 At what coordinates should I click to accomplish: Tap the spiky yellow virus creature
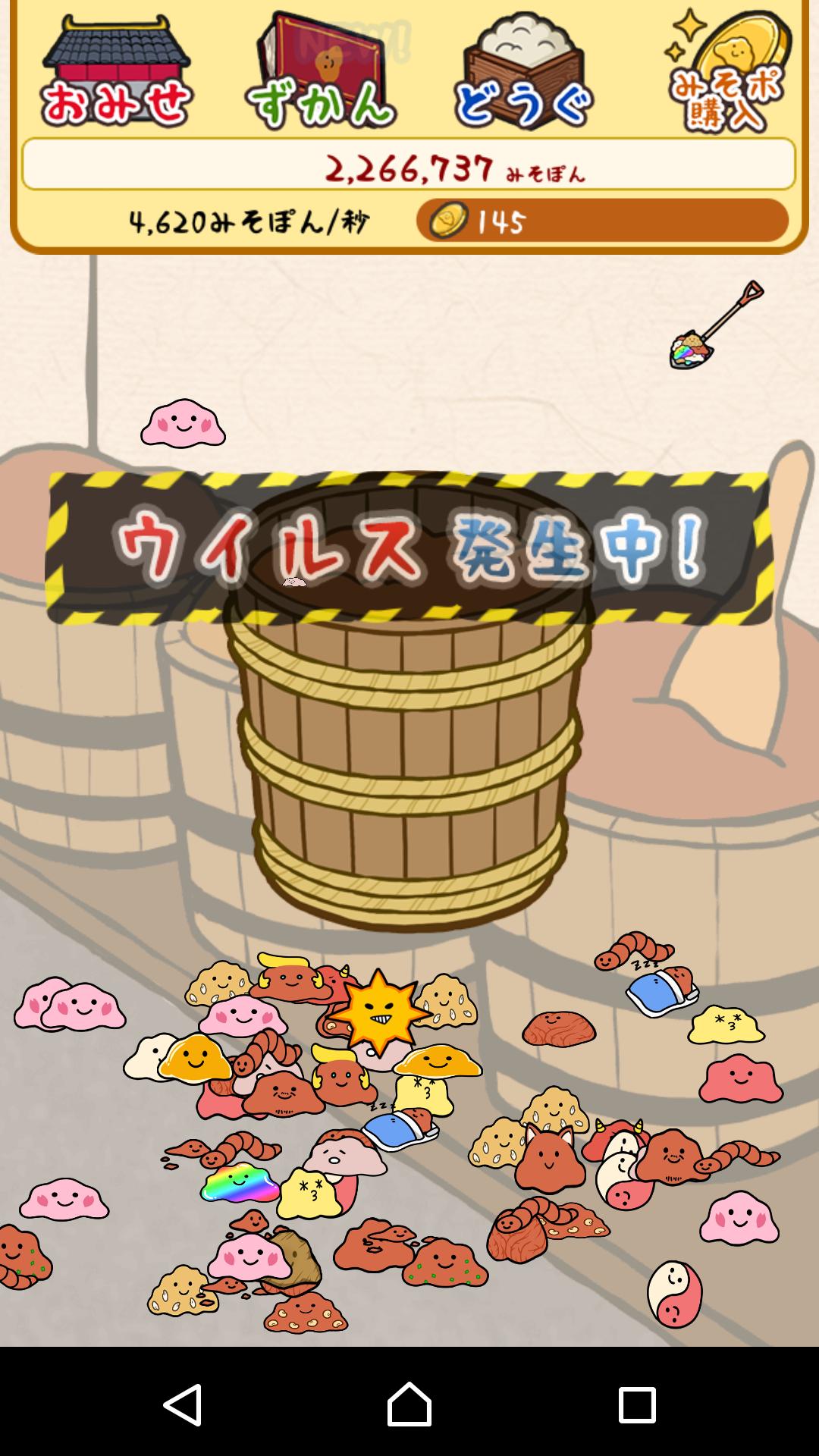click(378, 1010)
